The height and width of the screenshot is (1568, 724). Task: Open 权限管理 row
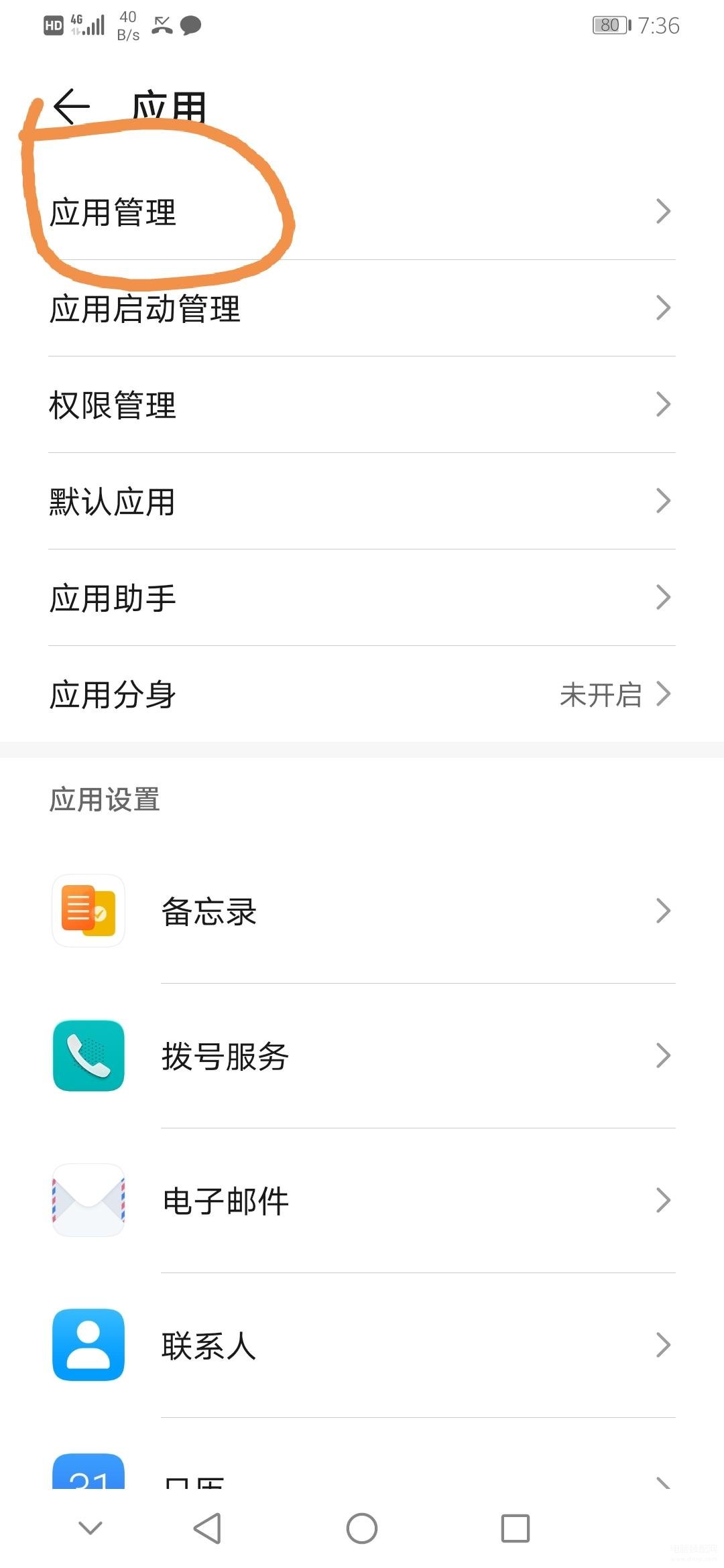pos(362,405)
